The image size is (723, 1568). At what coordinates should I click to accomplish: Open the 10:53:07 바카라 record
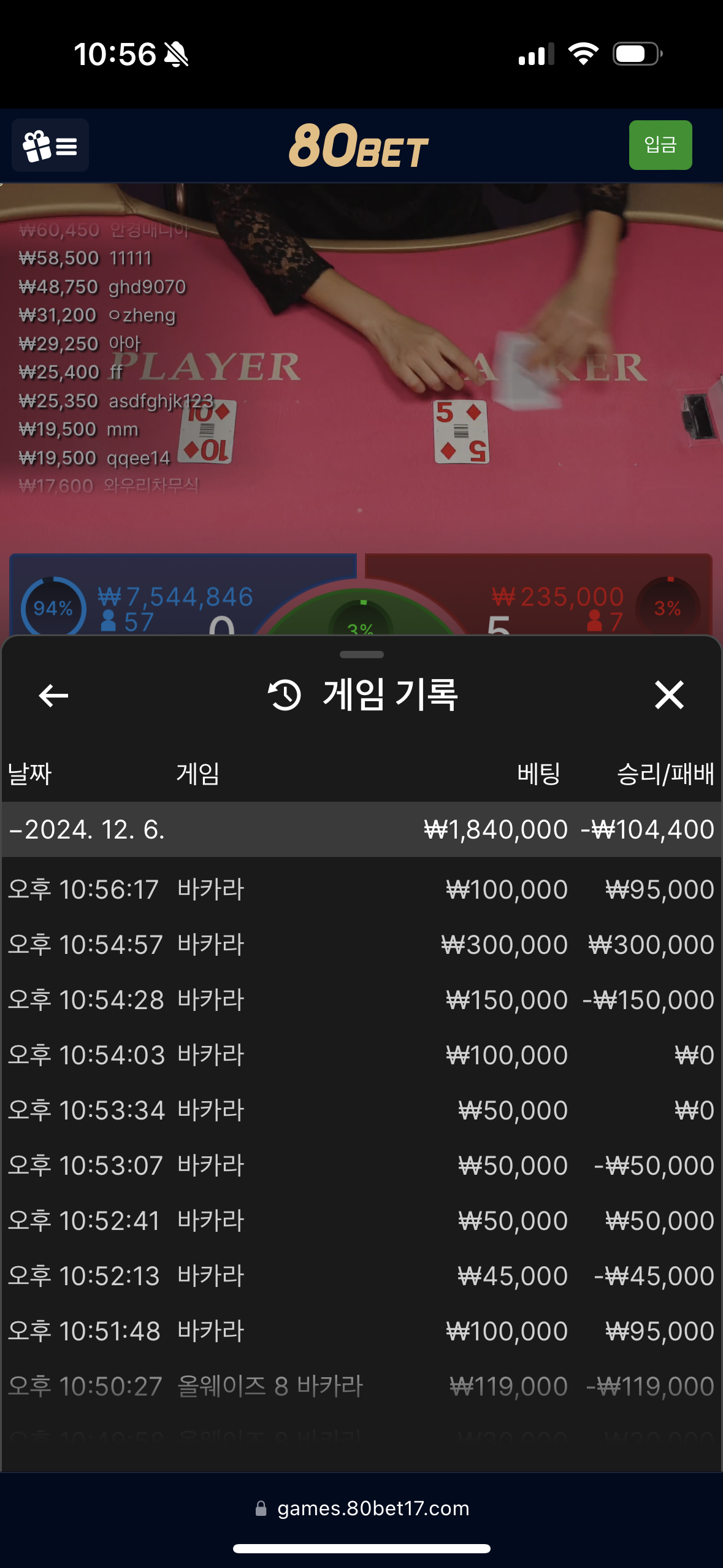[x=361, y=1166]
